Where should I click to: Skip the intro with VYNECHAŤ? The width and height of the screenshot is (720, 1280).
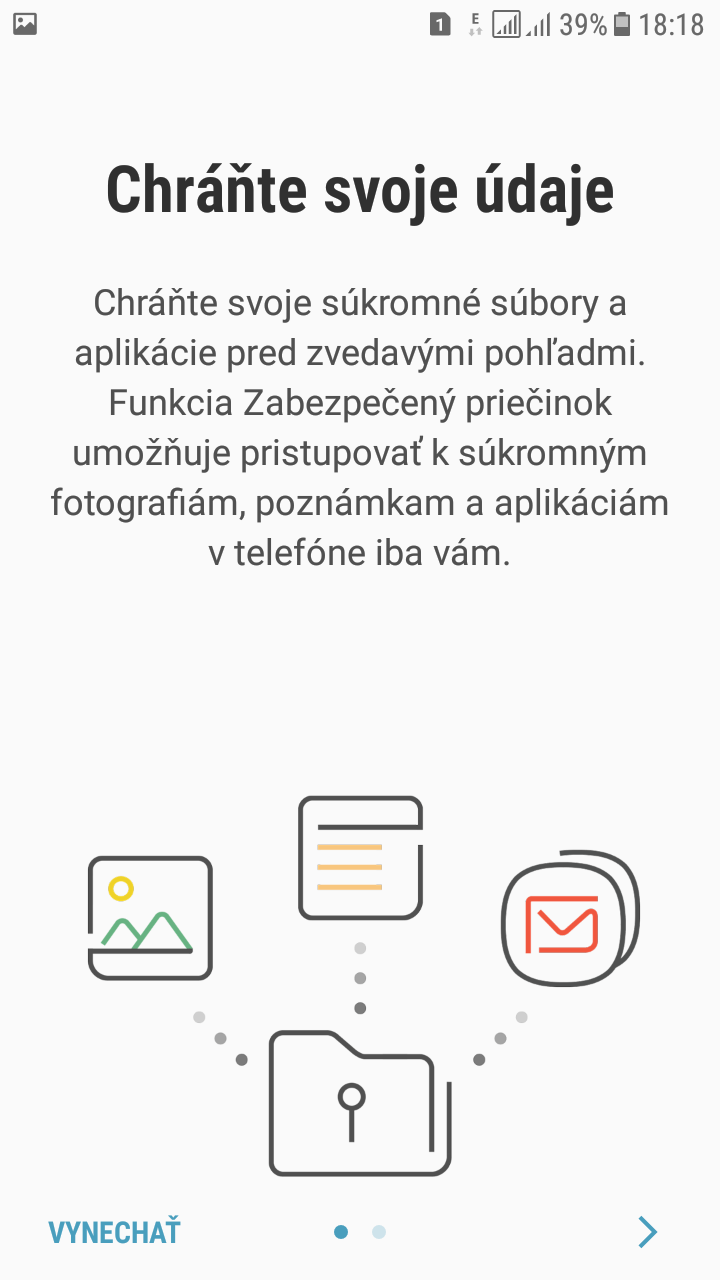[115, 1232]
